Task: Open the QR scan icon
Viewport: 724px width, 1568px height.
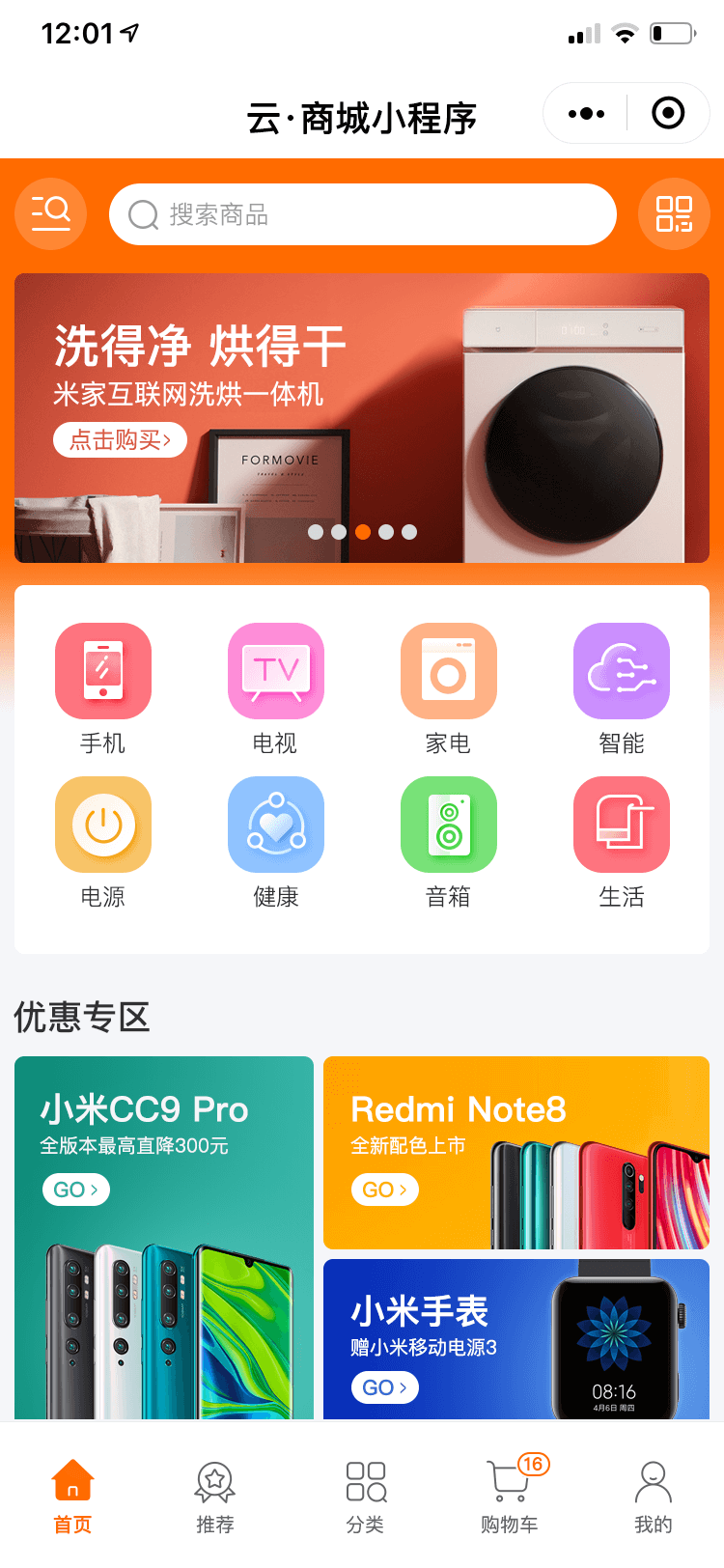Action: tap(674, 213)
